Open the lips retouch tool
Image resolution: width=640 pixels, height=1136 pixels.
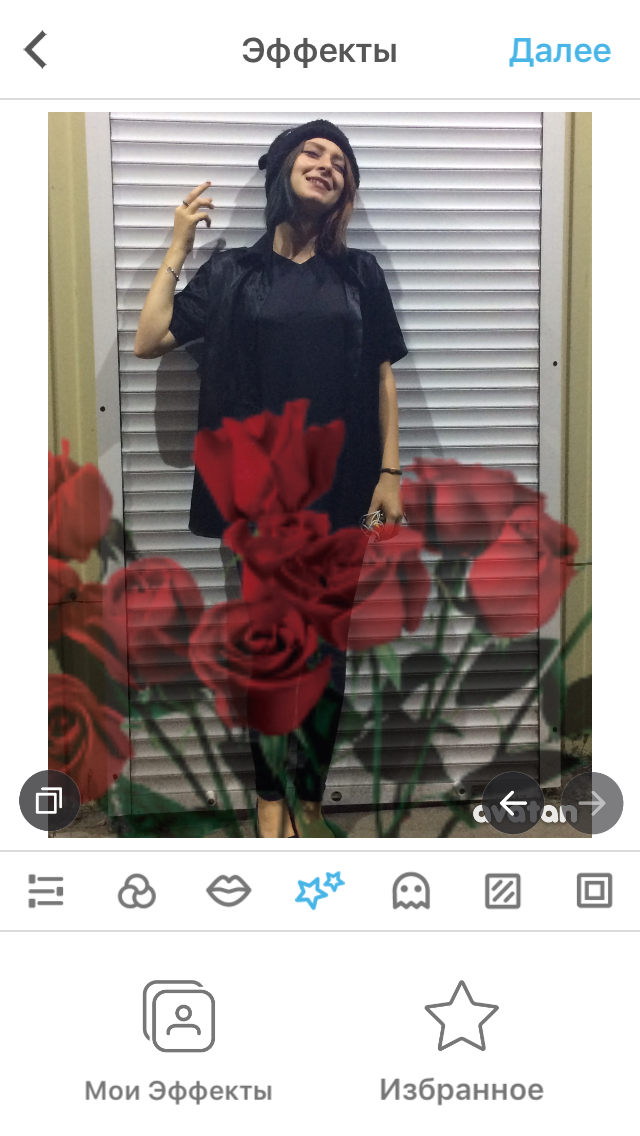coord(228,890)
